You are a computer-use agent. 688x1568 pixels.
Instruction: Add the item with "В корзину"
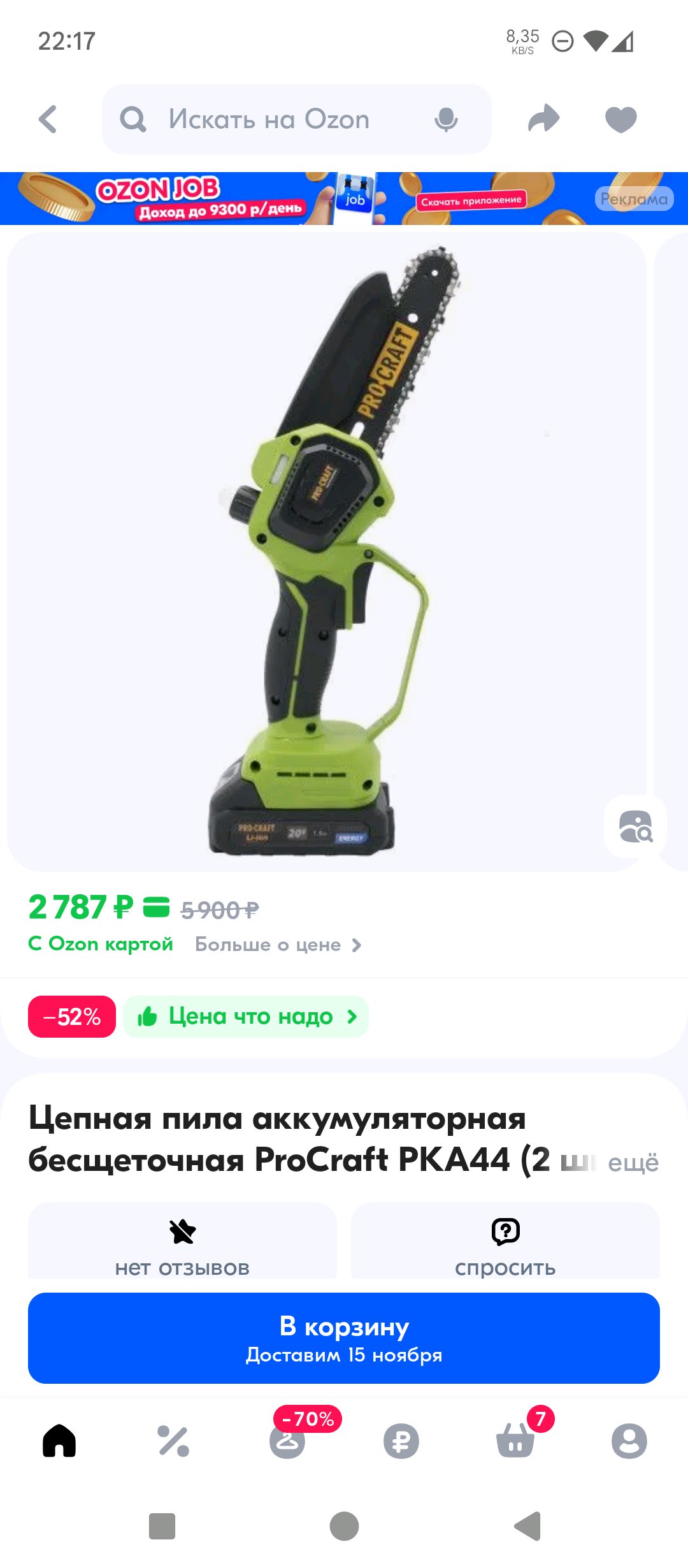(344, 1338)
